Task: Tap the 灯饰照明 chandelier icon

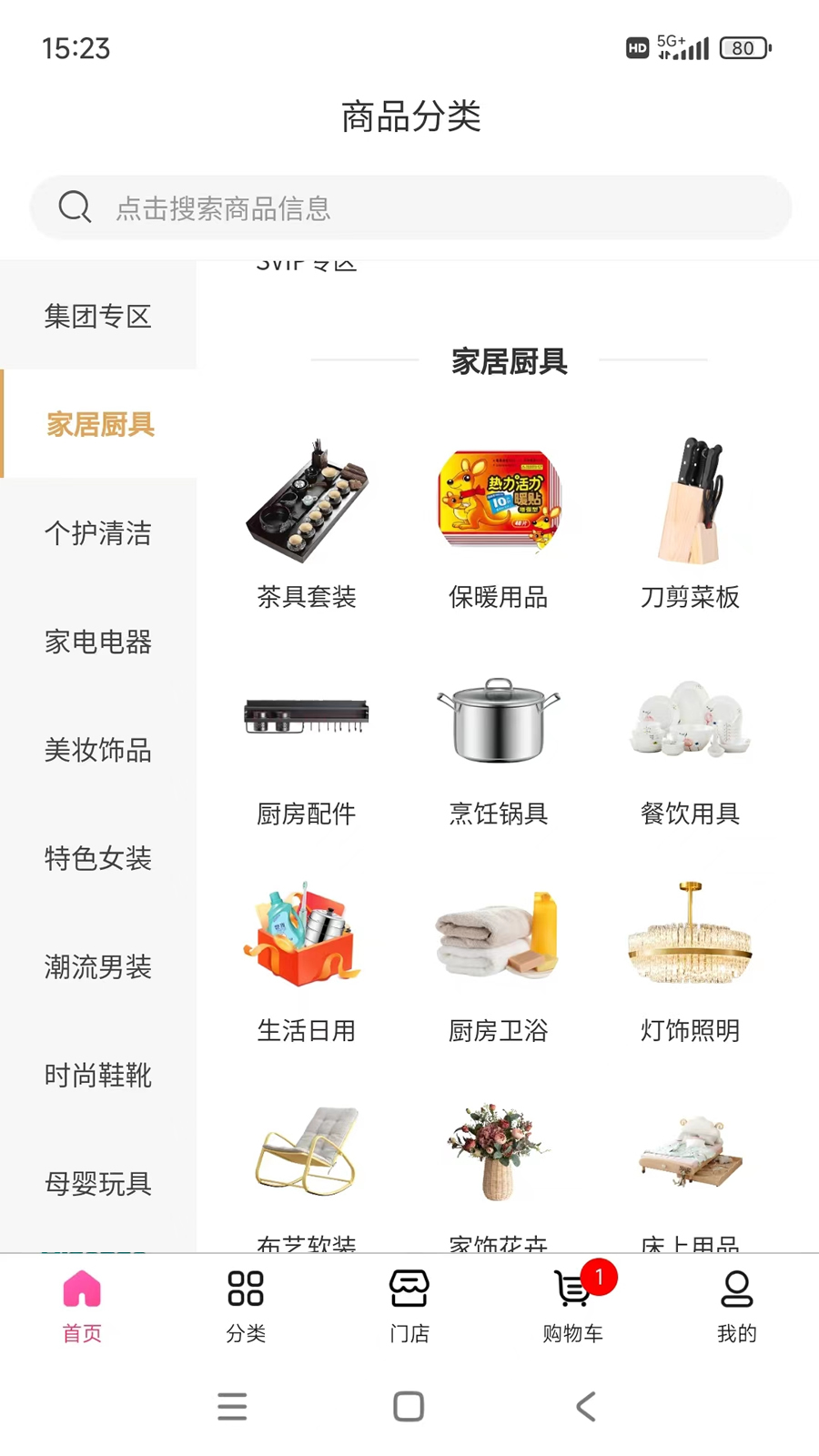Action: coord(689,935)
